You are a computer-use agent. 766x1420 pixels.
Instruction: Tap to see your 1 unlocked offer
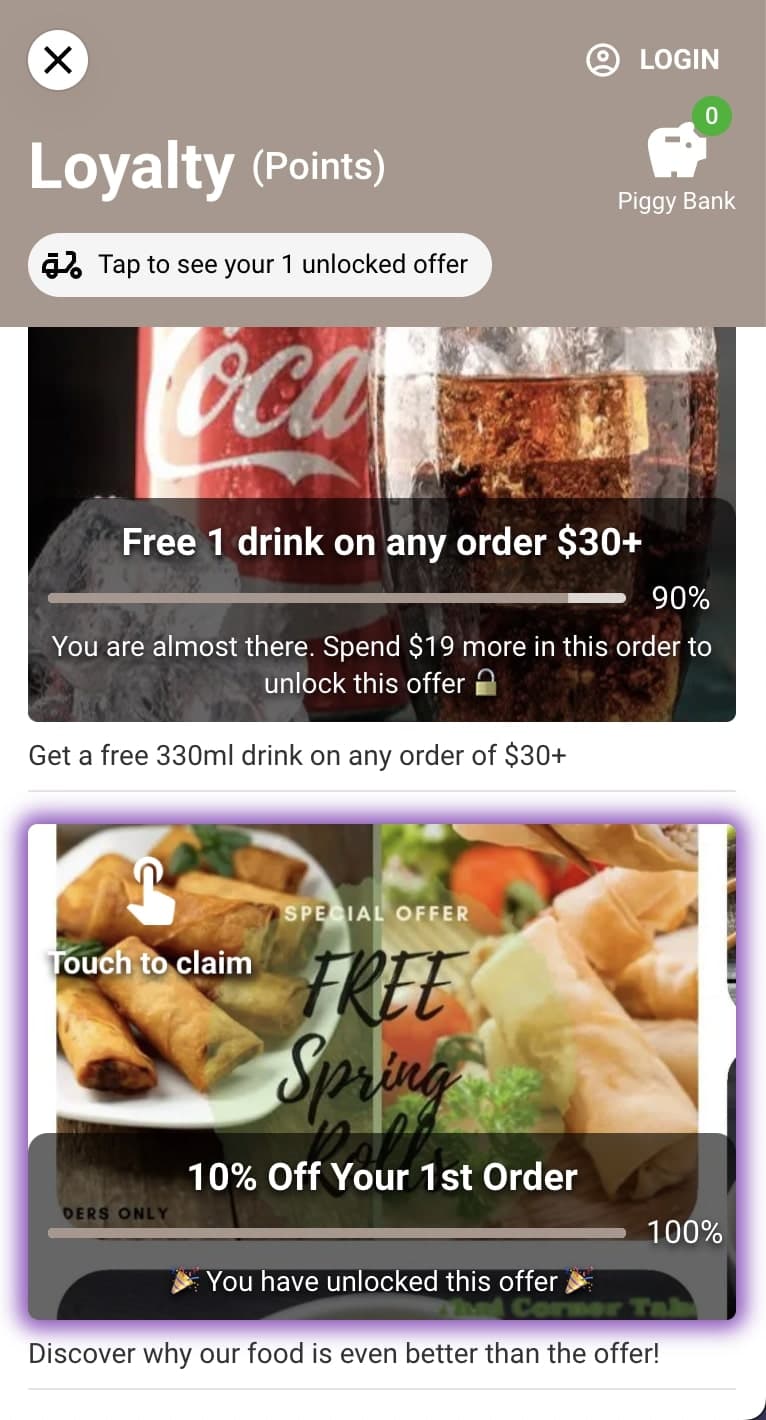(x=260, y=265)
